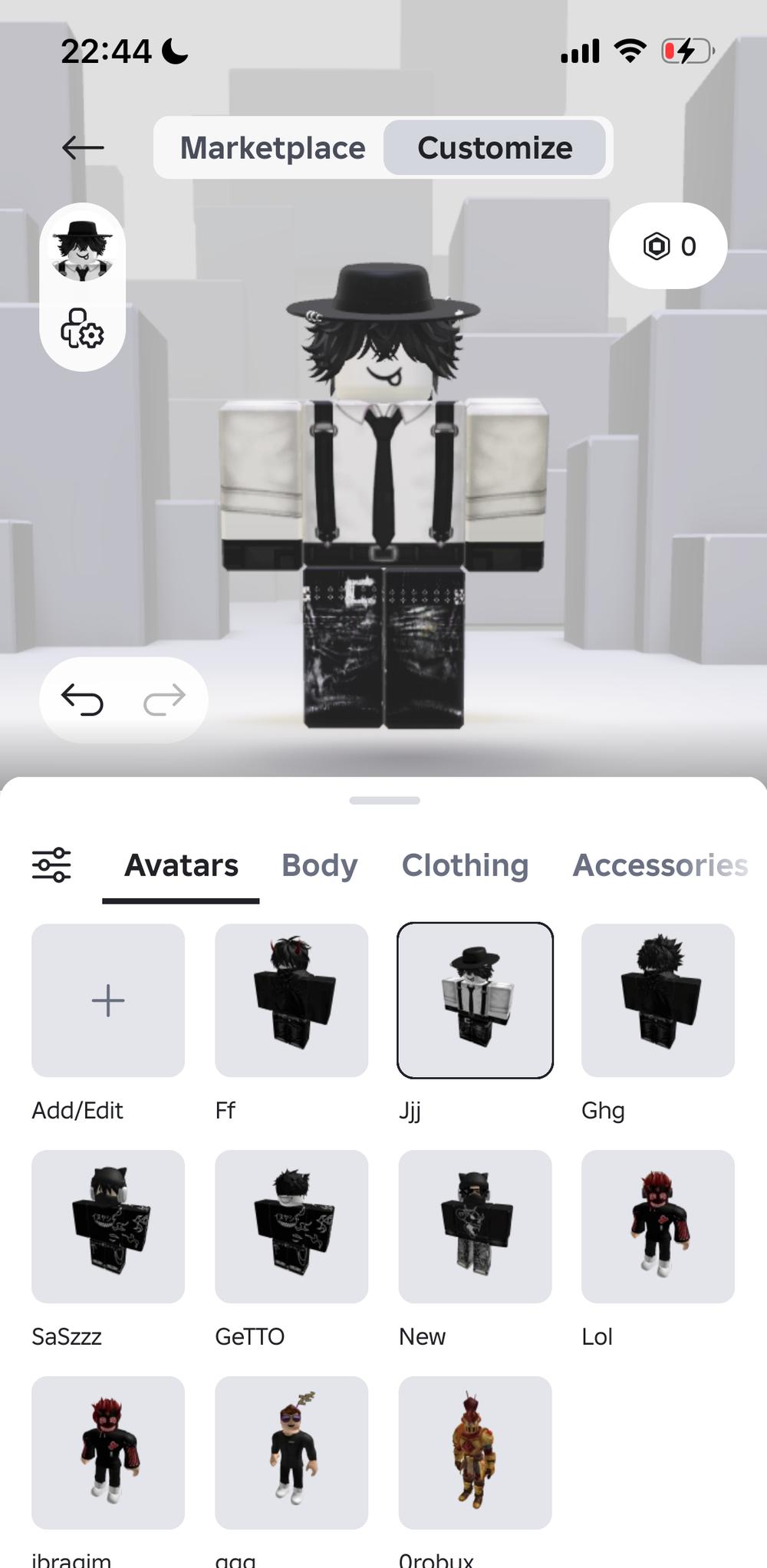Switch to the Clothing tab
The image size is (767, 1568).
465,865
